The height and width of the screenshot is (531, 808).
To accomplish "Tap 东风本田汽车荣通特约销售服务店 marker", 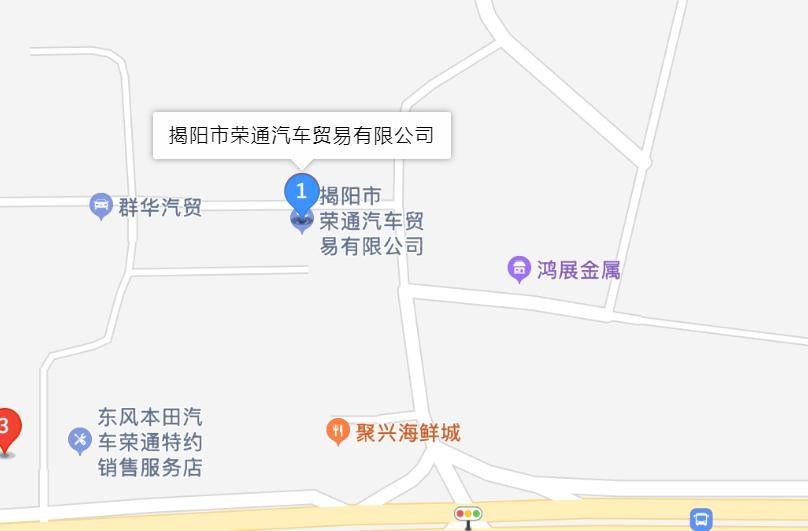I will [80, 441].
